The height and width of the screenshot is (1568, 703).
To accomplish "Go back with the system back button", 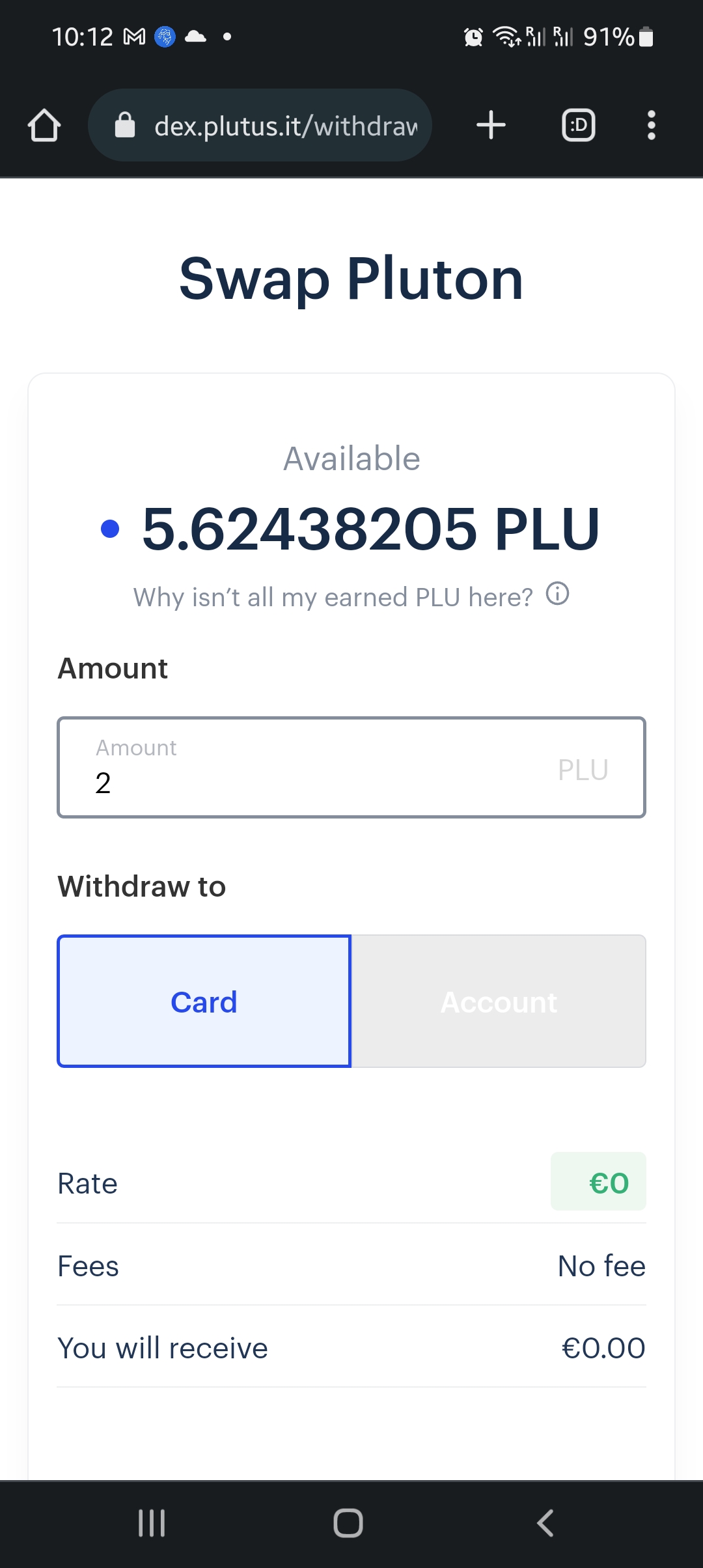I will click(545, 1524).
